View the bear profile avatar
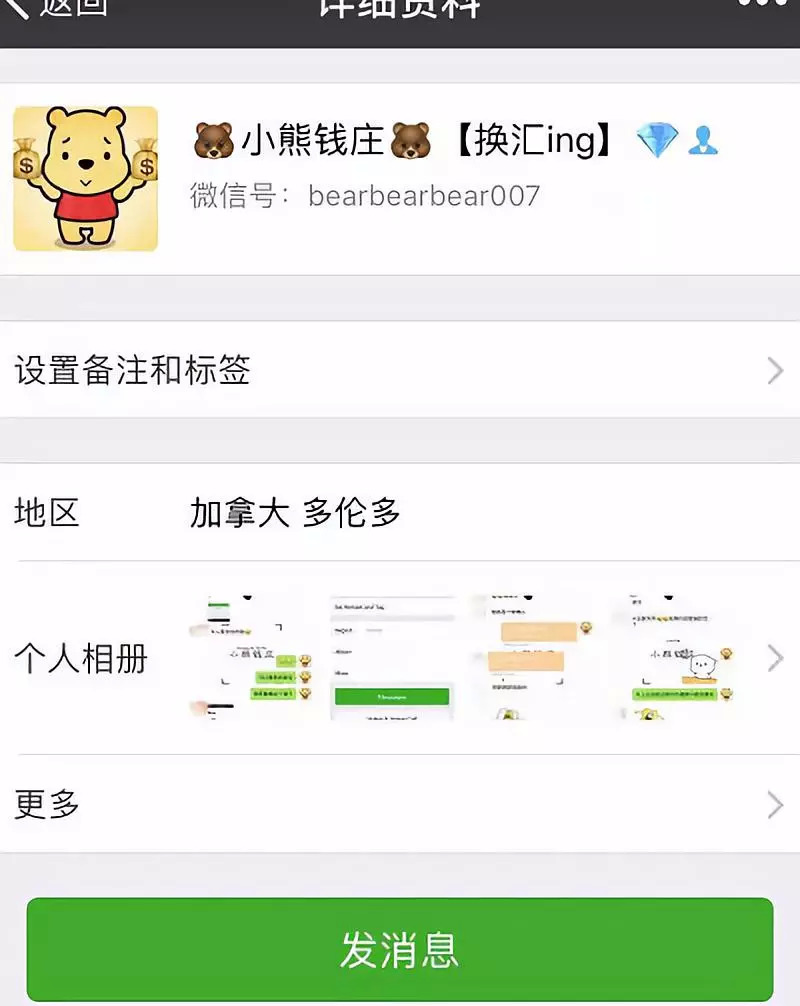Image resolution: width=800 pixels, height=1006 pixels. pyautogui.click(x=85, y=178)
